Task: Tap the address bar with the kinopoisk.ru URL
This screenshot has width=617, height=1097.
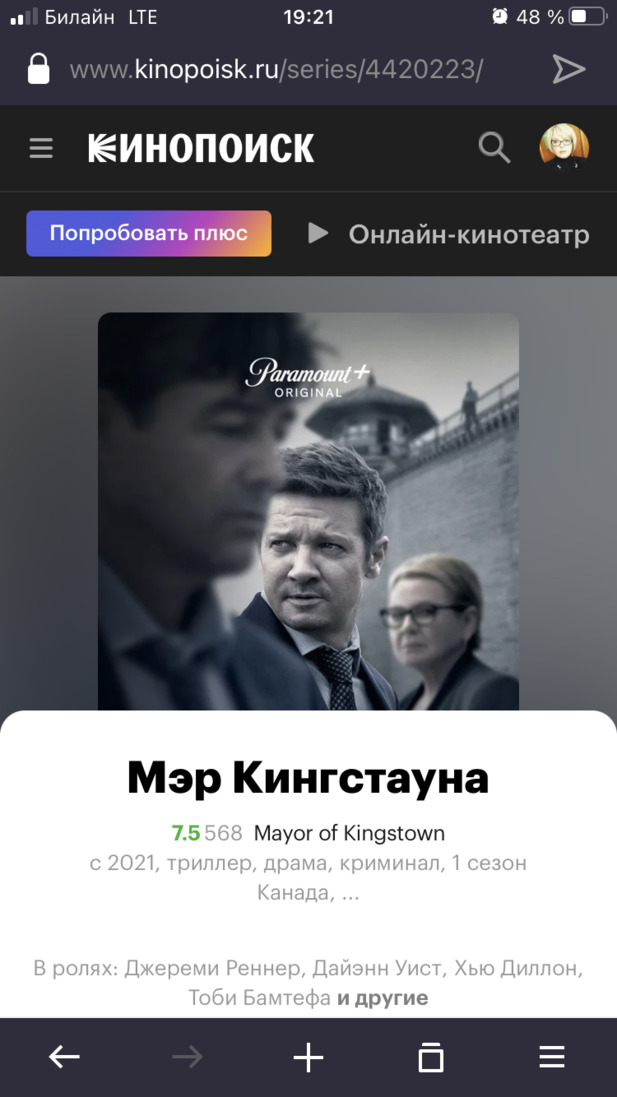Action: 277,70
